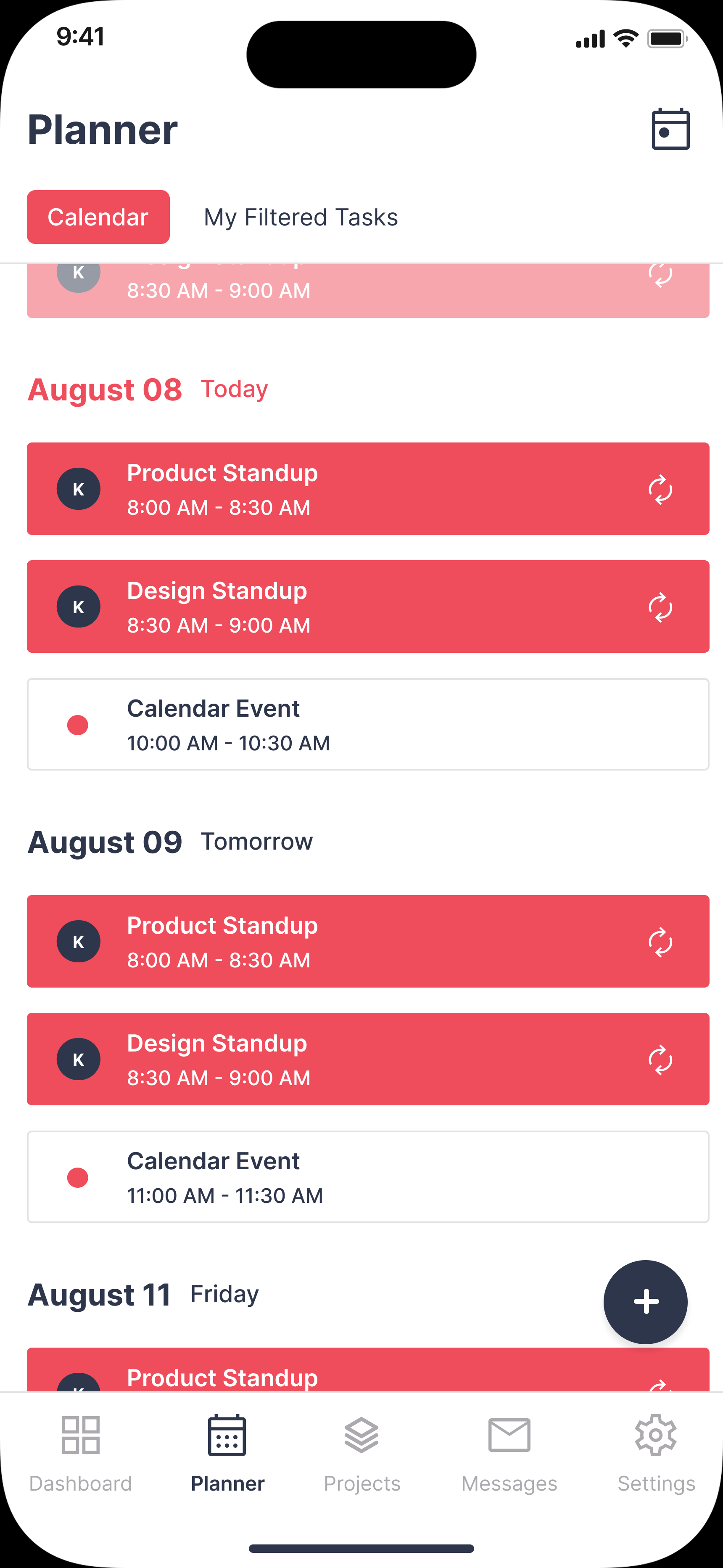This screenshot has height=1568, width=723.
Task: Open the calendar picker icon in the header
Action: [671, 128]
